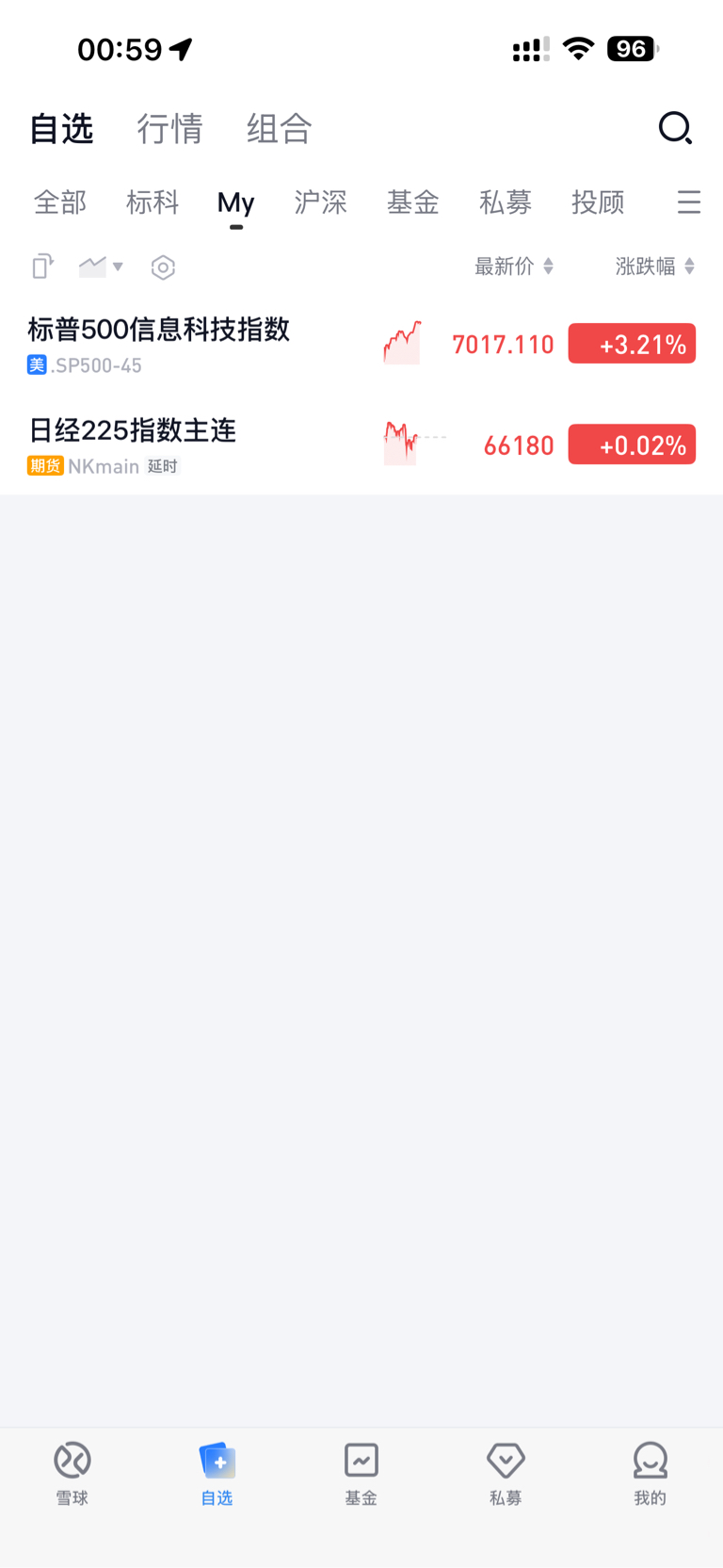The width and height of the screenshot is (723, 1568).
Task: Switch to the 行情 top tab
Action: point(169,129)
